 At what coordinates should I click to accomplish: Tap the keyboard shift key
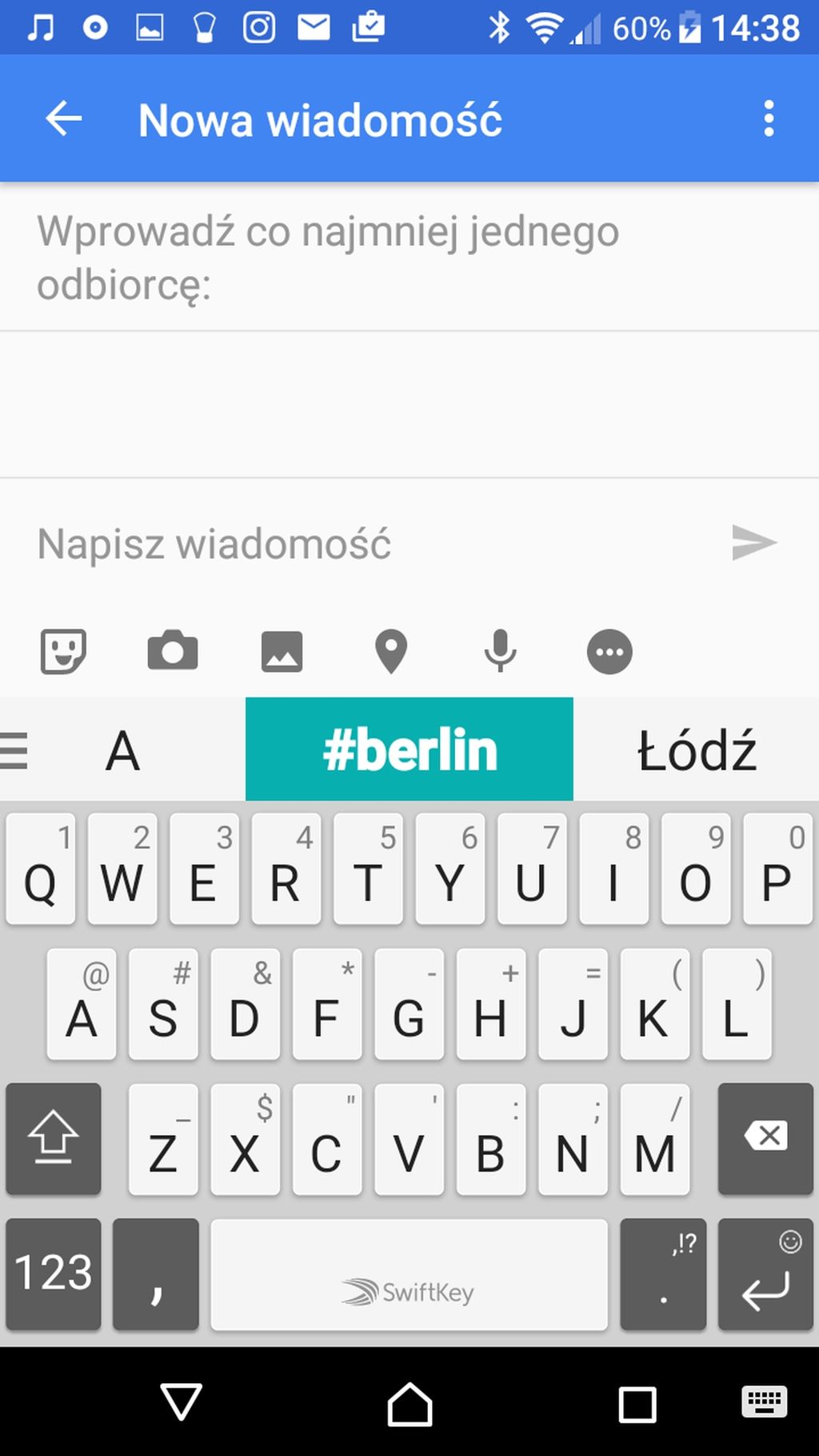point(54,1138)
